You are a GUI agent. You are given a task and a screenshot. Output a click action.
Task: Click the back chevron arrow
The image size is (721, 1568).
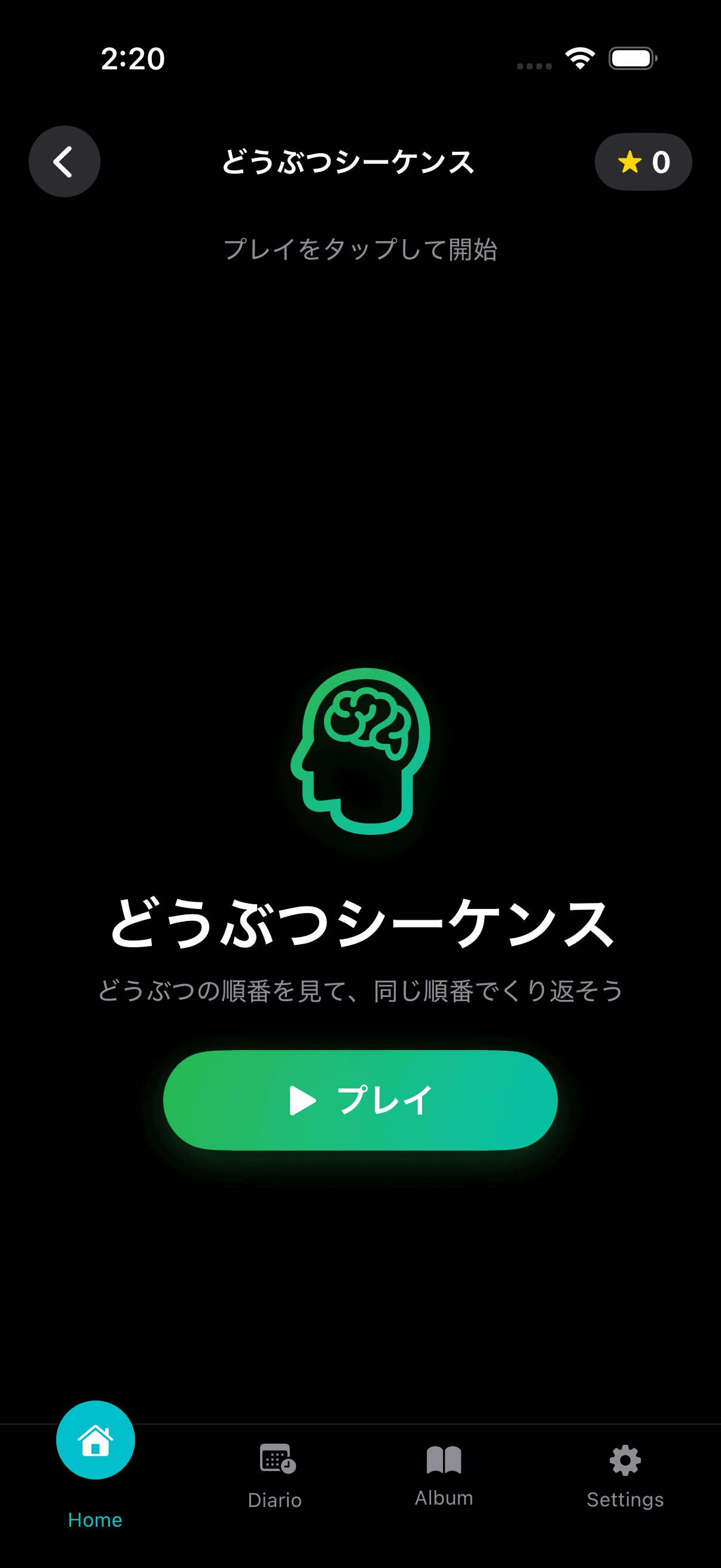64,161
